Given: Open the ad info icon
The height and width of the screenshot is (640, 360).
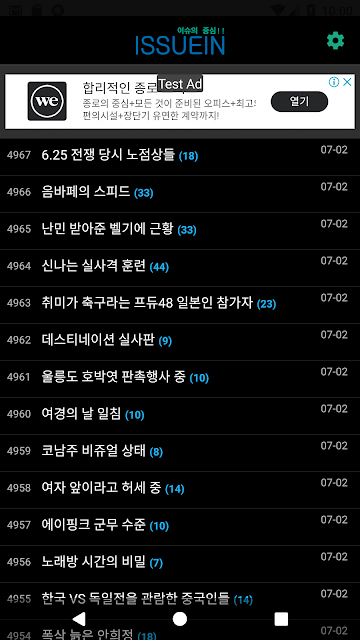Looking at the screenshot, I should 334,82.
